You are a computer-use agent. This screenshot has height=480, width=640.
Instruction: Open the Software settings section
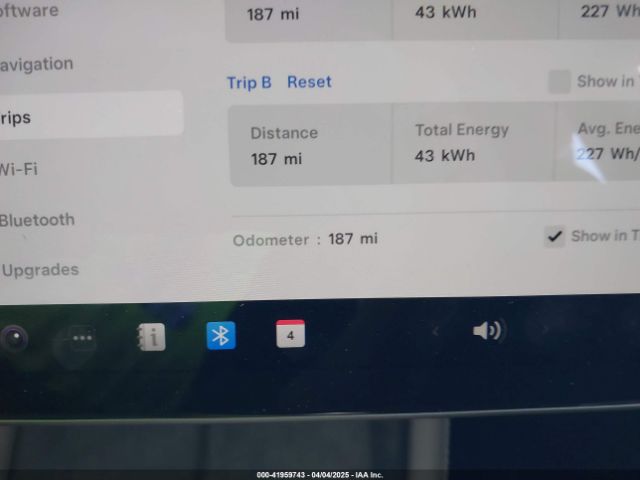(29, 11)
